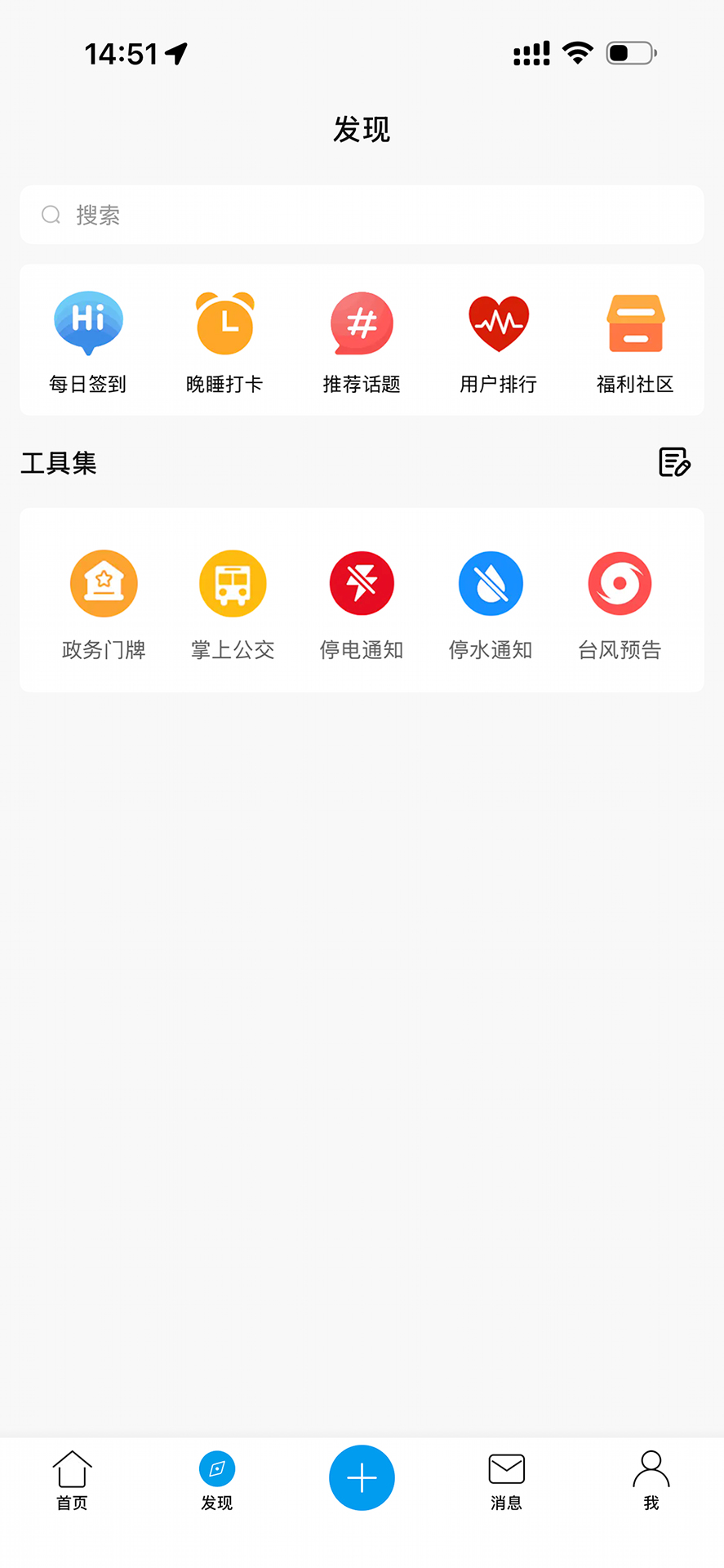Open the 每日签到 daily check-in

[87, 339]
